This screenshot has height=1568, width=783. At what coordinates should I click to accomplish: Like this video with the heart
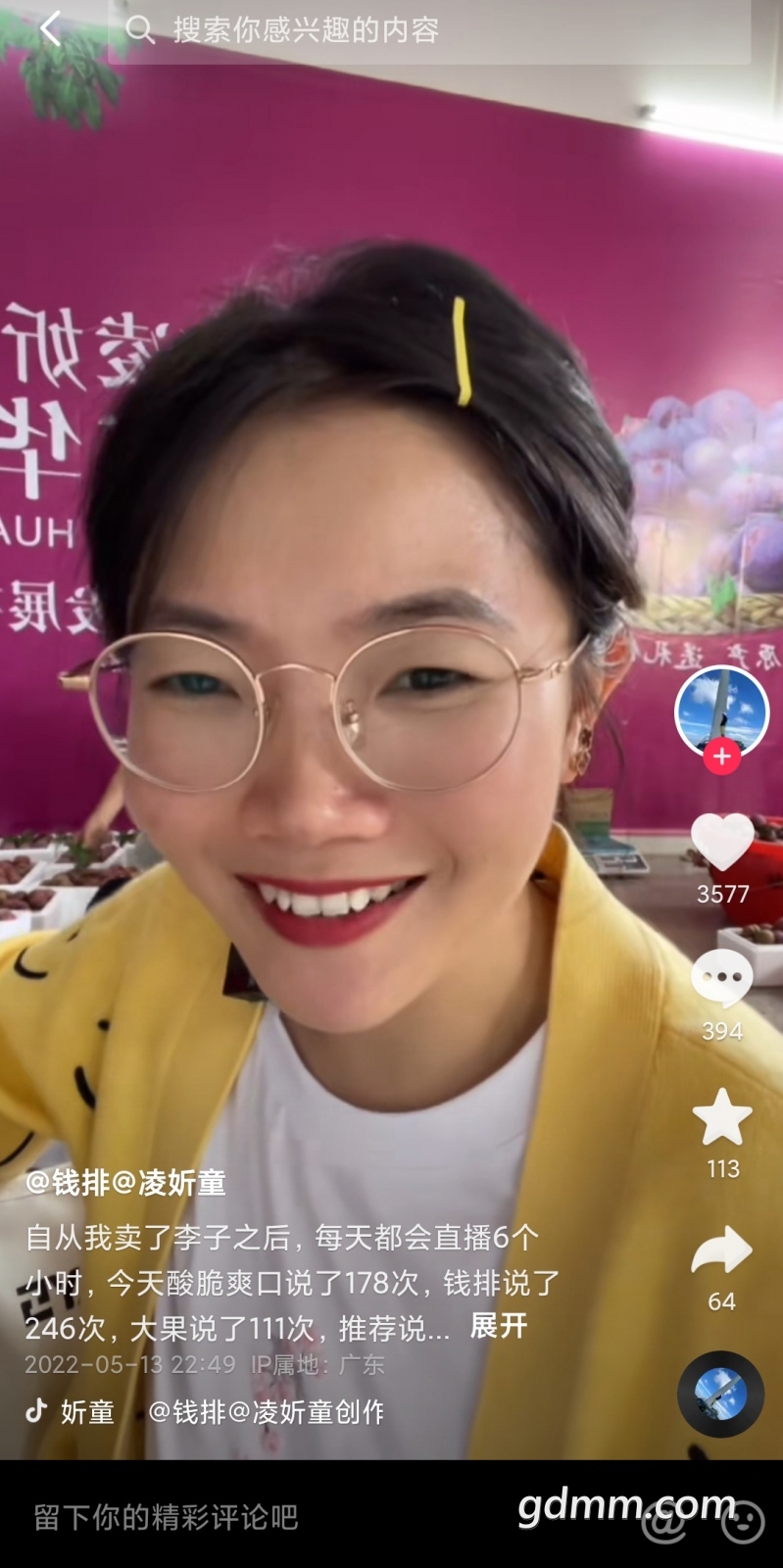click(x=722, y=843)
